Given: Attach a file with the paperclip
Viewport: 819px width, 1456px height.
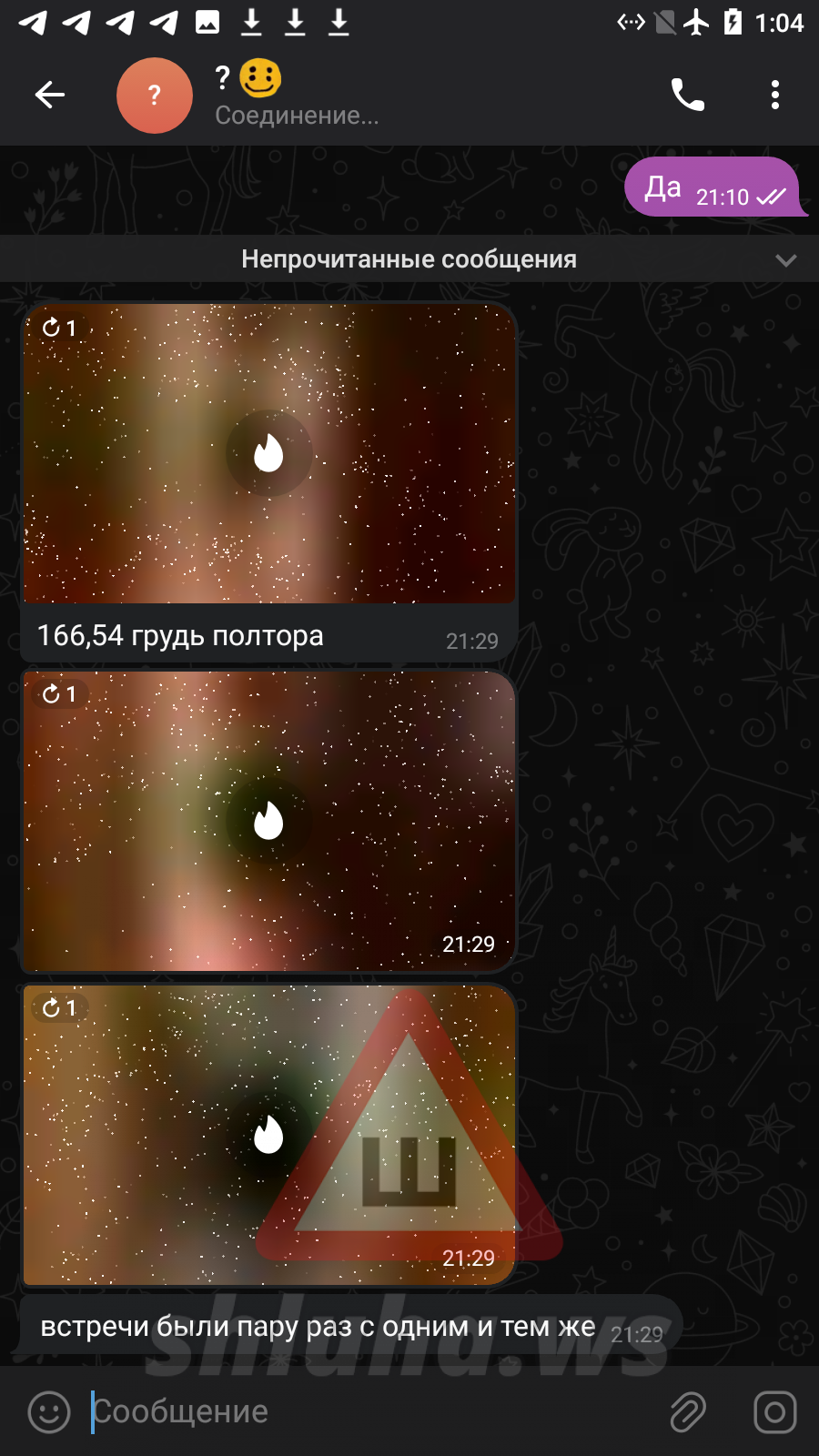Looking at the screenshot, I should [x=688, y=1412].
